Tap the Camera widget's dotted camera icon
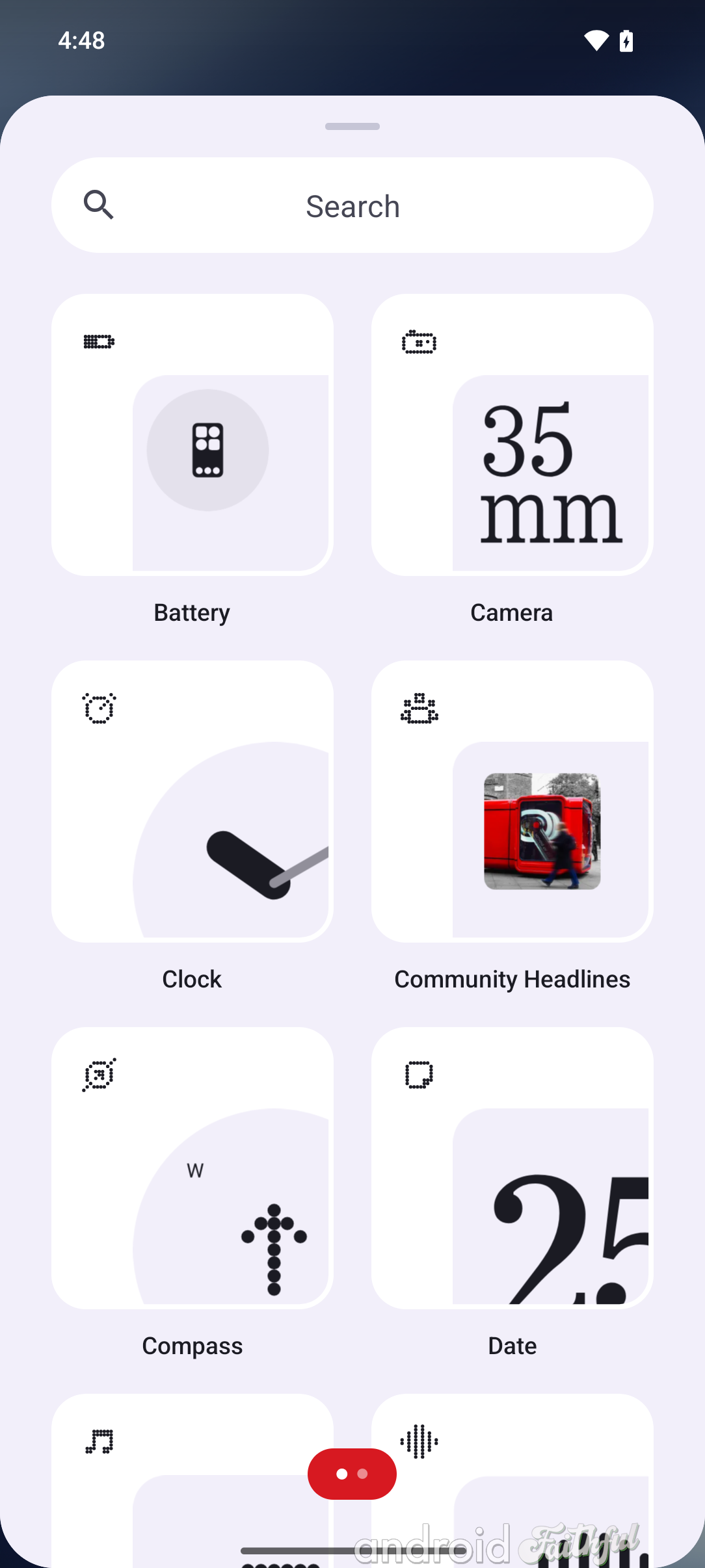 point(419,341)
